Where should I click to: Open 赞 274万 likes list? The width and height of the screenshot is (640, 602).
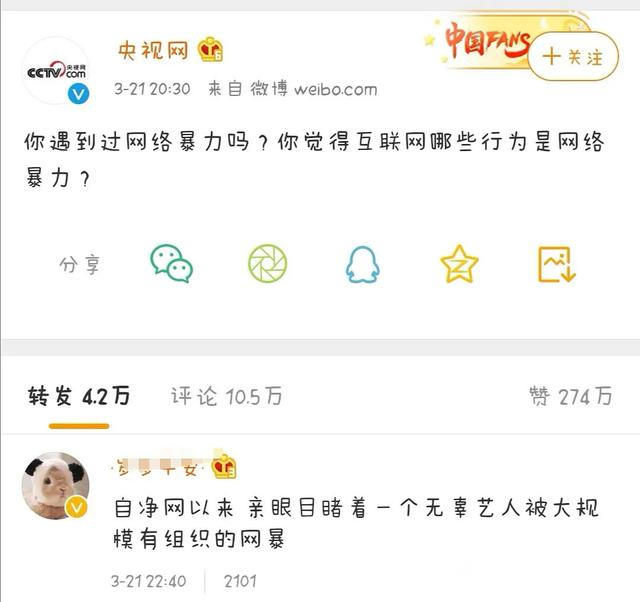570,396
